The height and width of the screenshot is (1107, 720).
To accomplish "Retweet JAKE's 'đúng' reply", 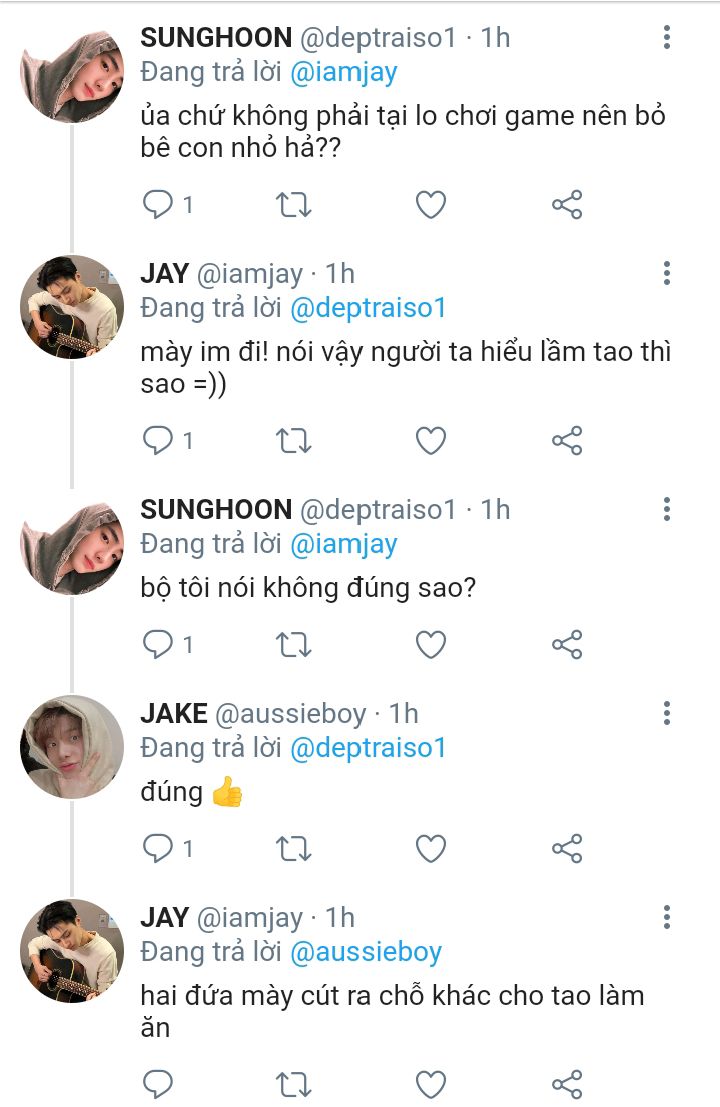I will pyautogui.click(x=293, y=849).
